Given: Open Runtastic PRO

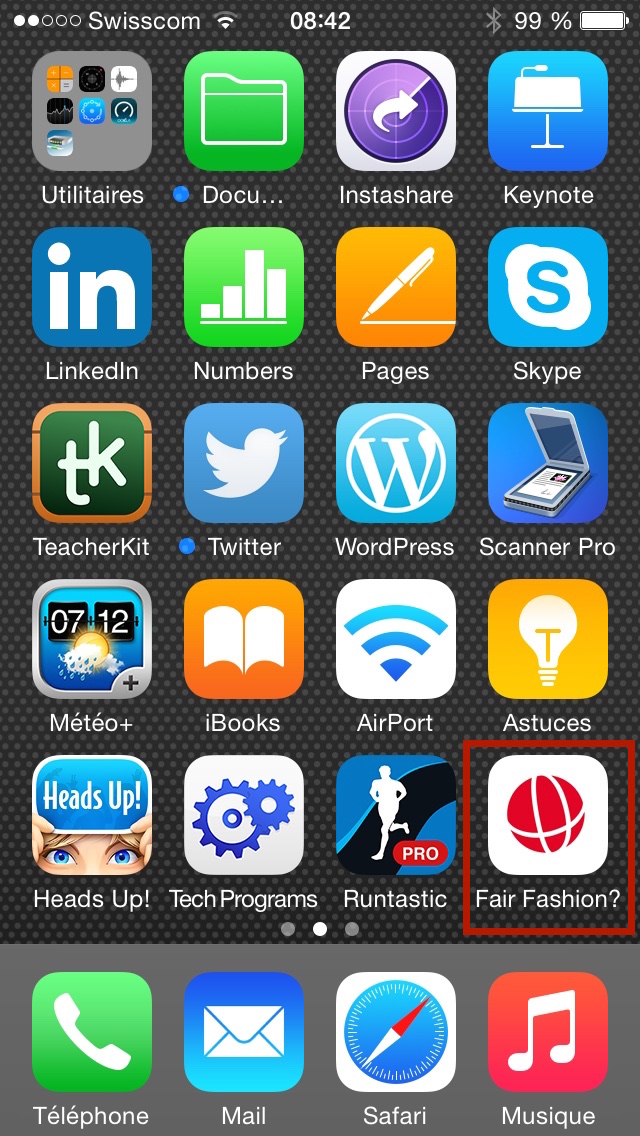Looking at the screenshot, I should click(x=396, y=815).
